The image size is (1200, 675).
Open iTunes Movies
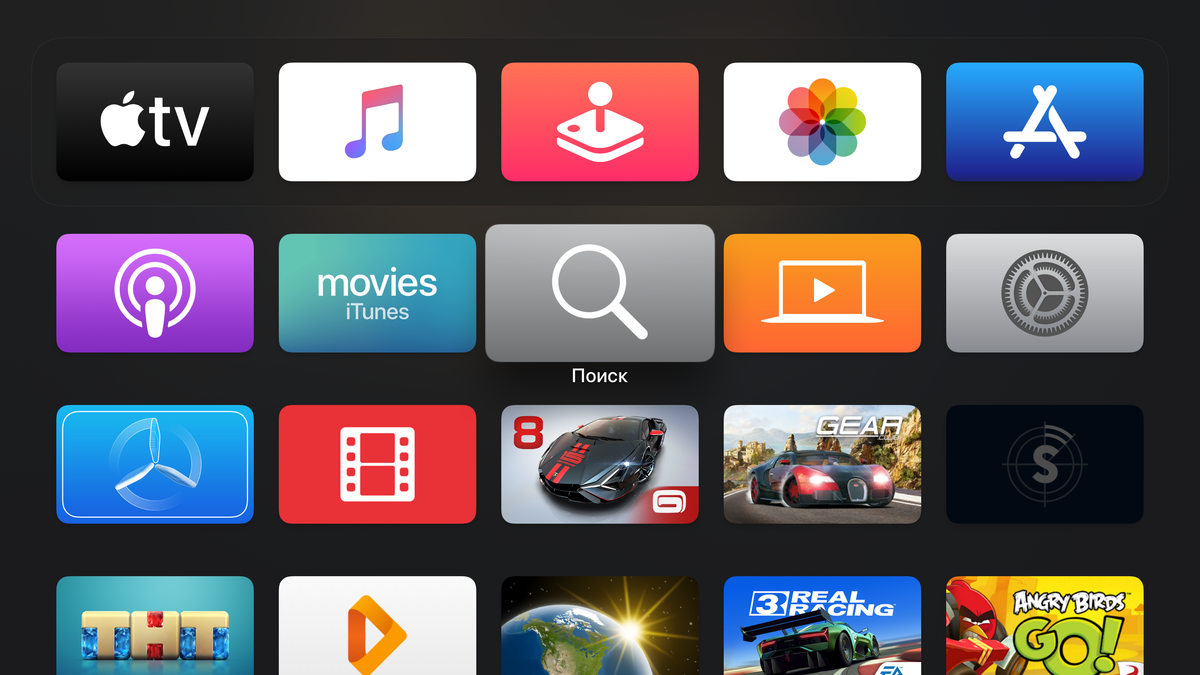[x=377, y=293]
